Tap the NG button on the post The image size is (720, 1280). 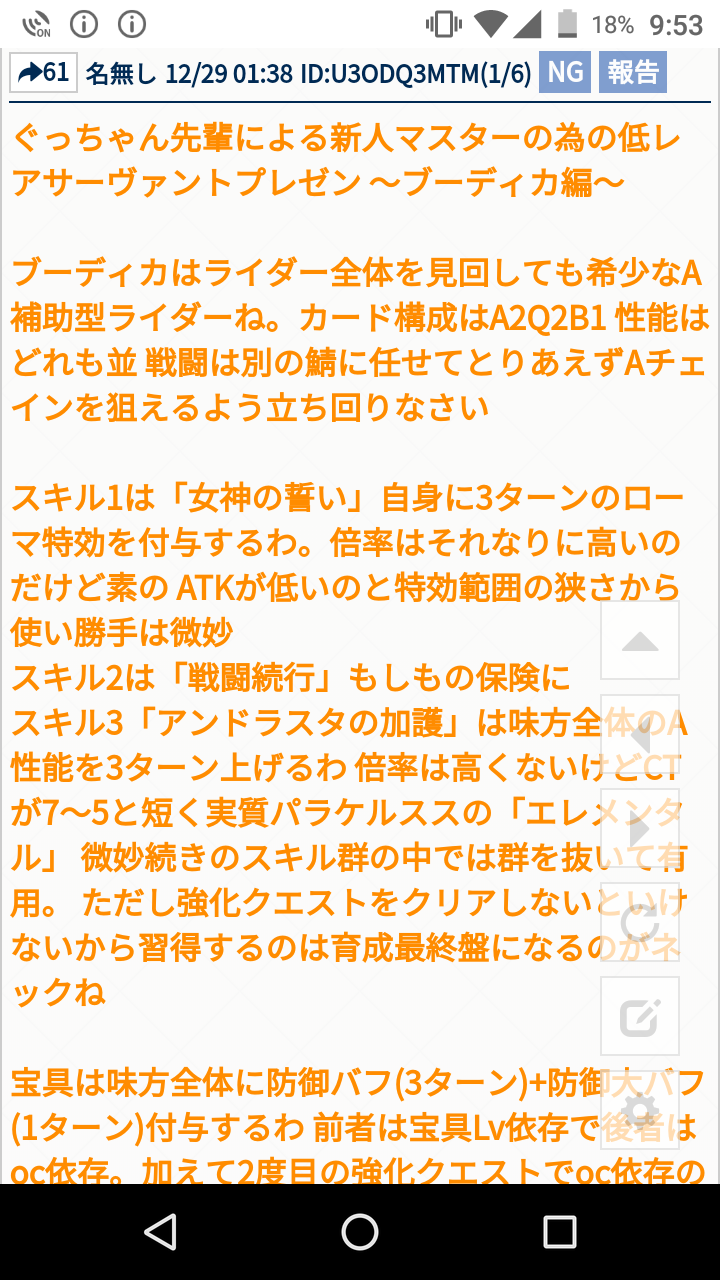pos(565,73)
